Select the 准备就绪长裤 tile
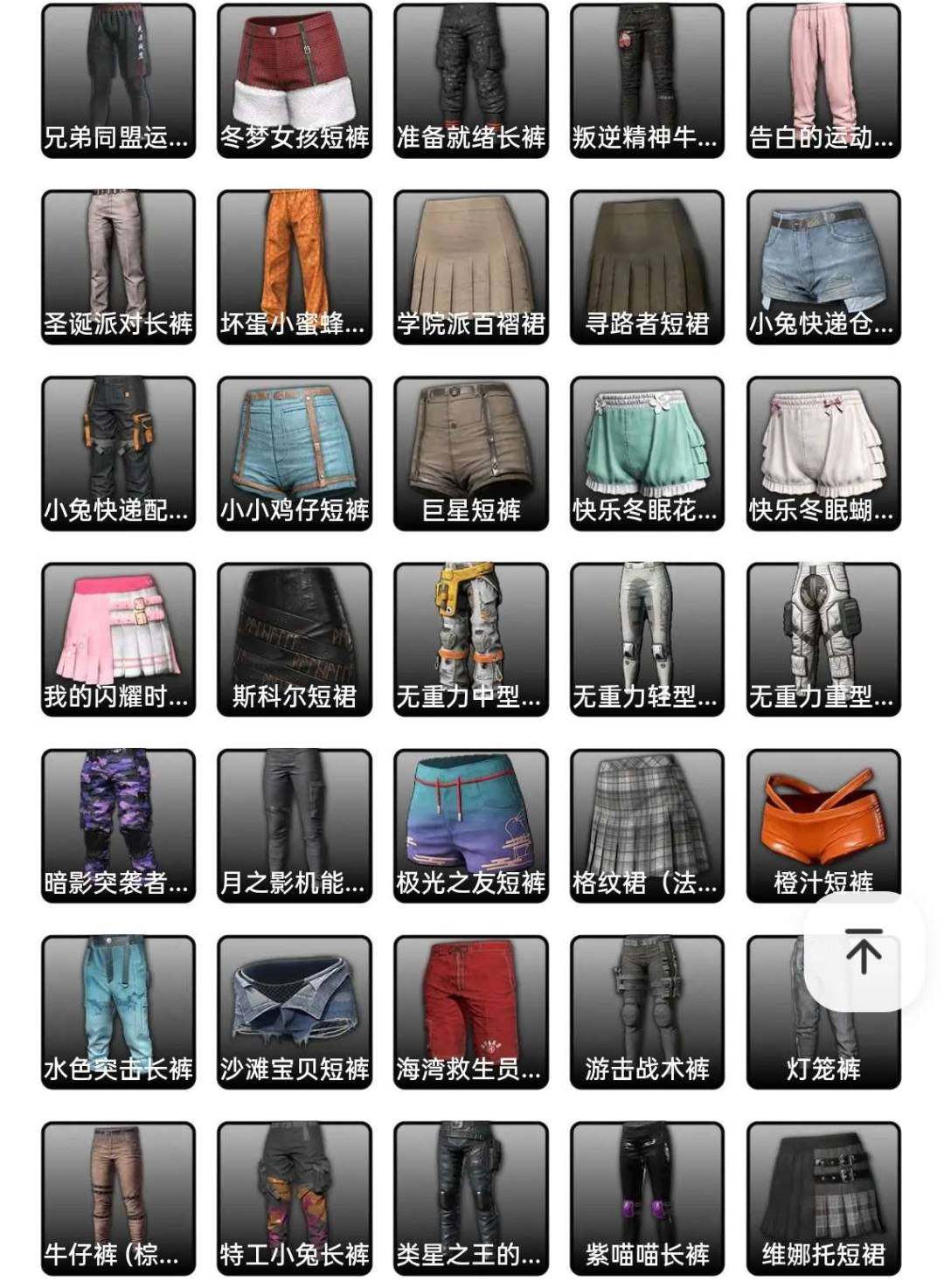 471,80
